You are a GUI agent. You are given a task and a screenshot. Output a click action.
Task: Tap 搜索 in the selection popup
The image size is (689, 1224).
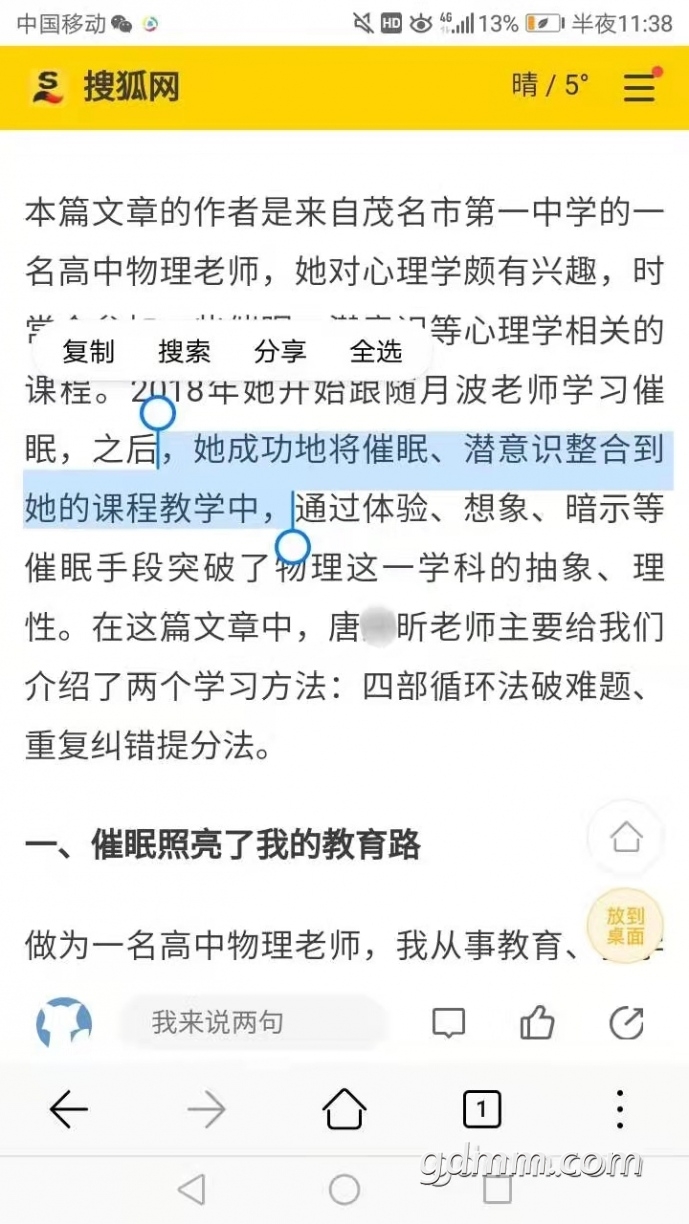[184, 352]
